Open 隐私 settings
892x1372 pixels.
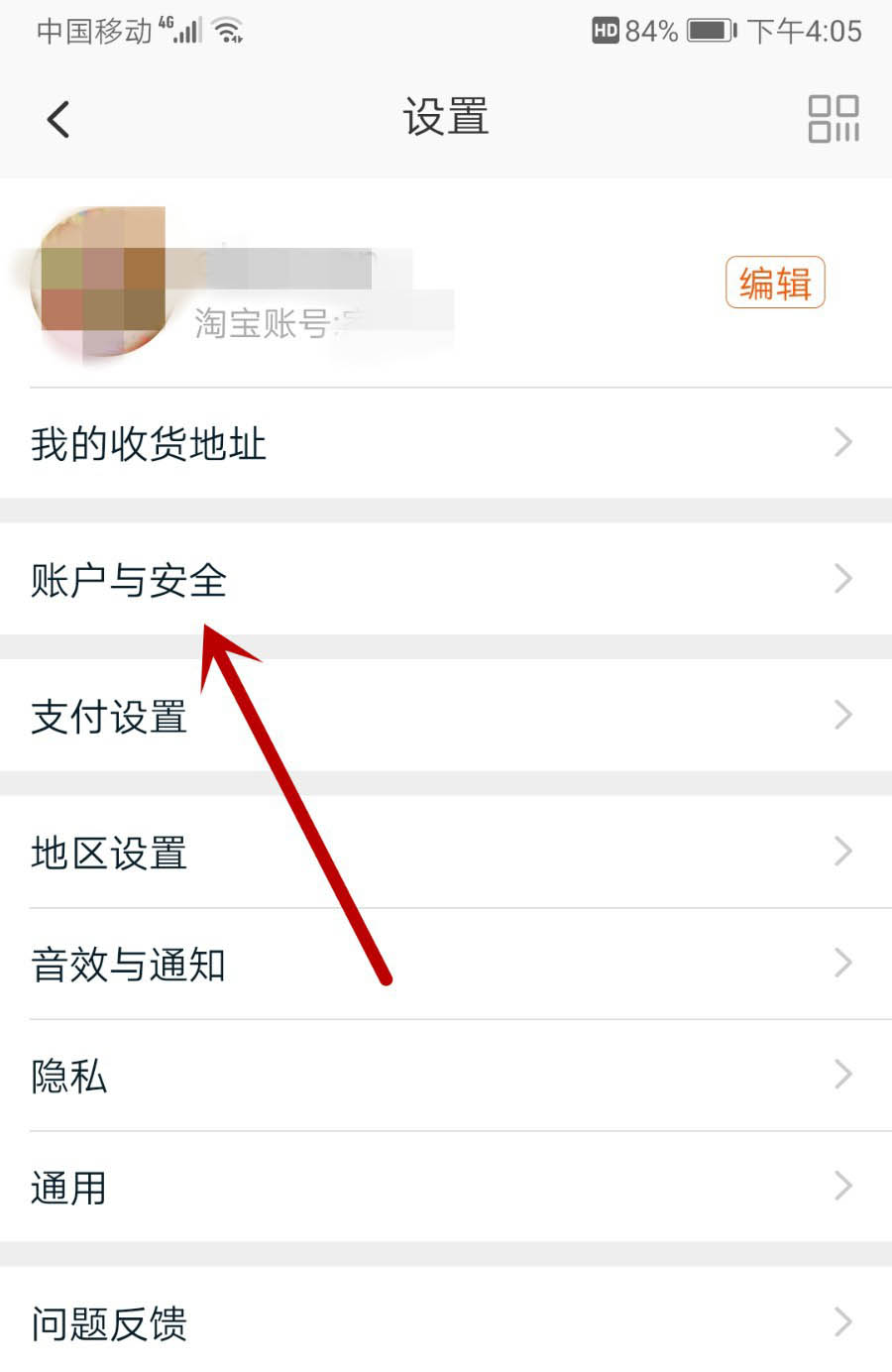[x=446, y=1076]
